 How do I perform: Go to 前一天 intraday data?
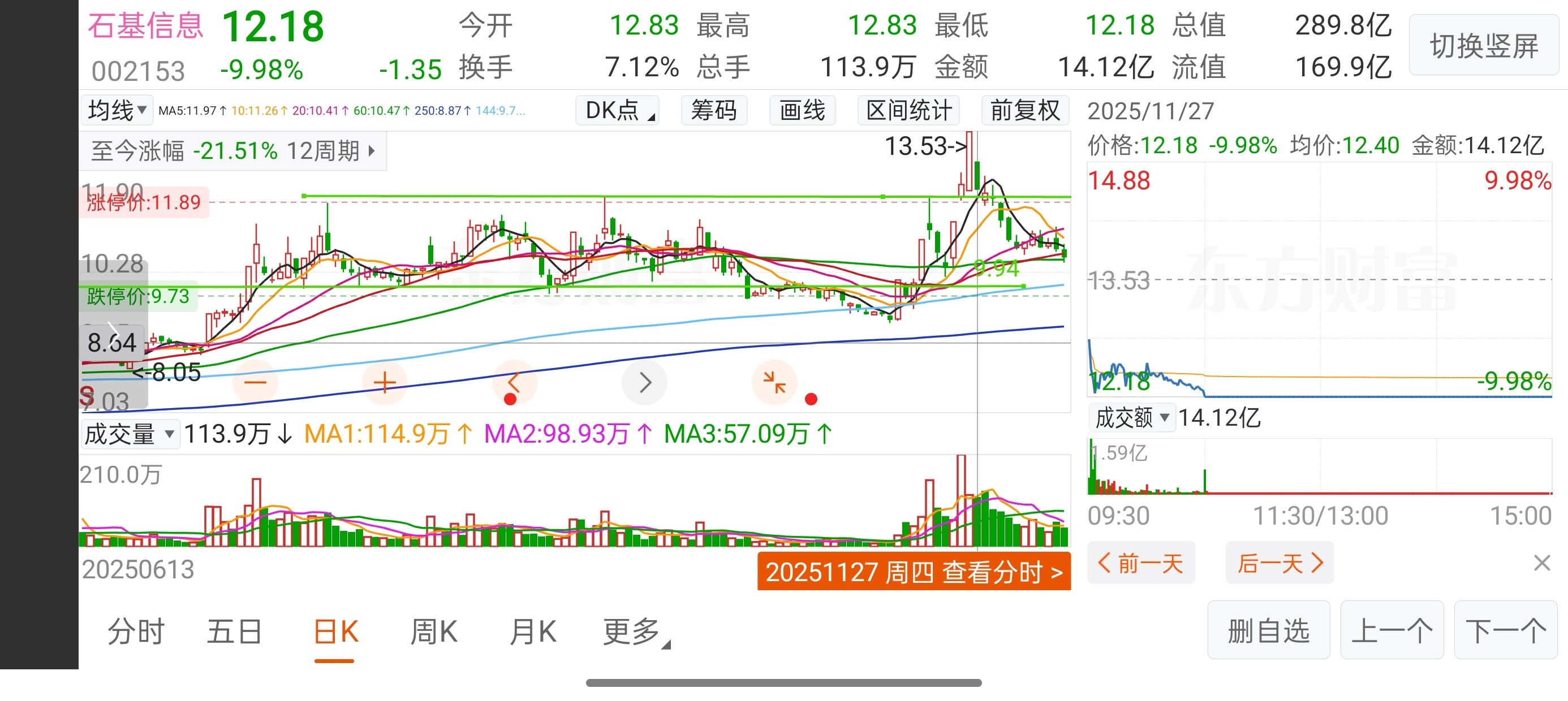(x=1141, y=563)
